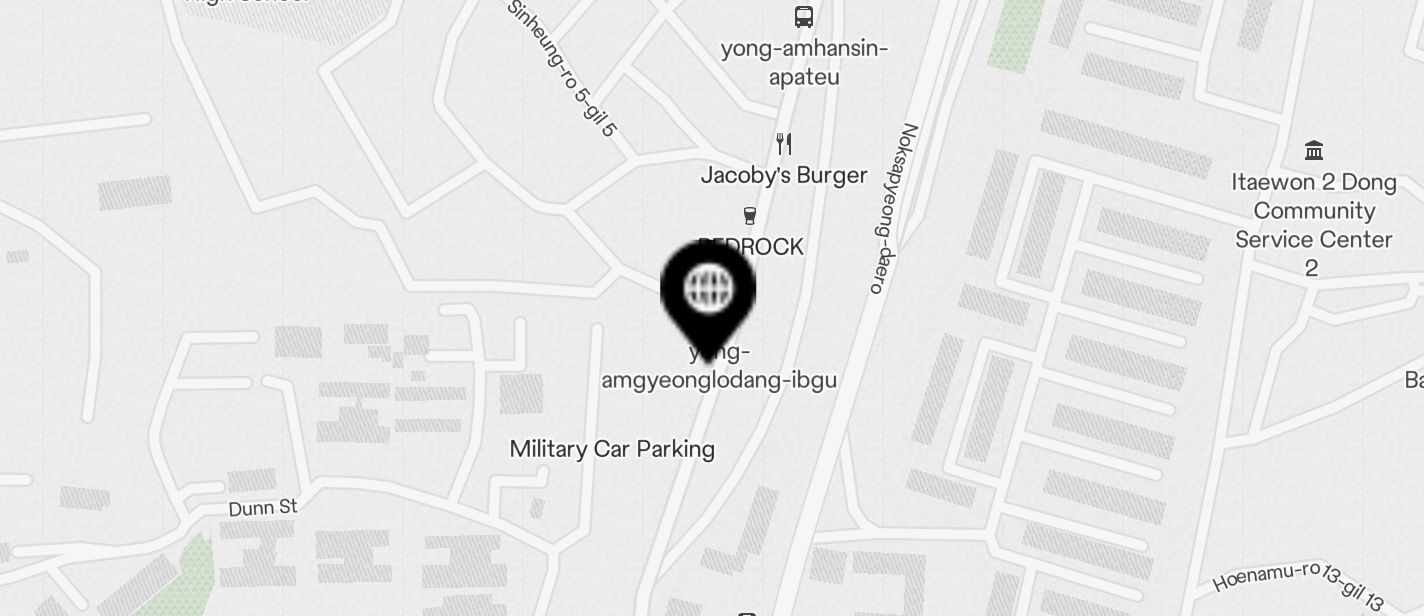The image size is (1424, 616).
Task: Select the BEDROCK bar marker
Action: tap(749, 216)
